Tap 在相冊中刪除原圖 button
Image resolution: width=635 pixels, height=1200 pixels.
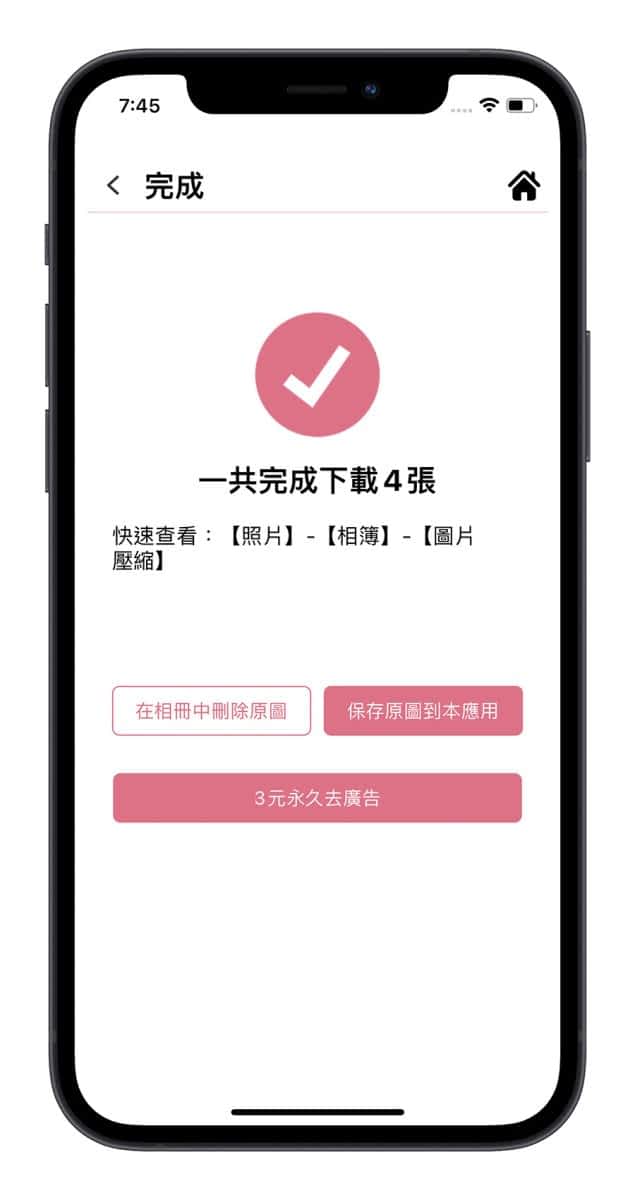point(211,711)
